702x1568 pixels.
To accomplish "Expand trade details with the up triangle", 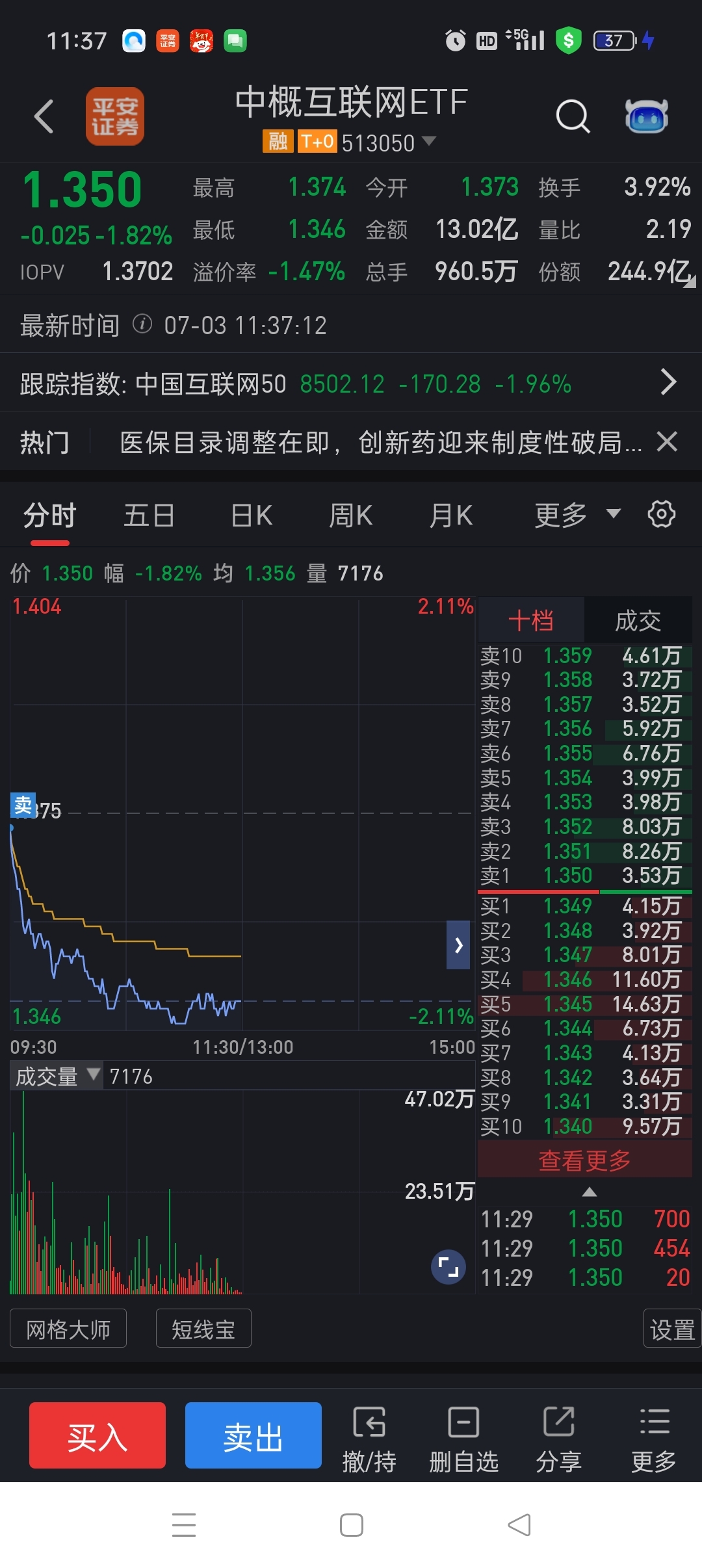I will (x=589, y=1192).
